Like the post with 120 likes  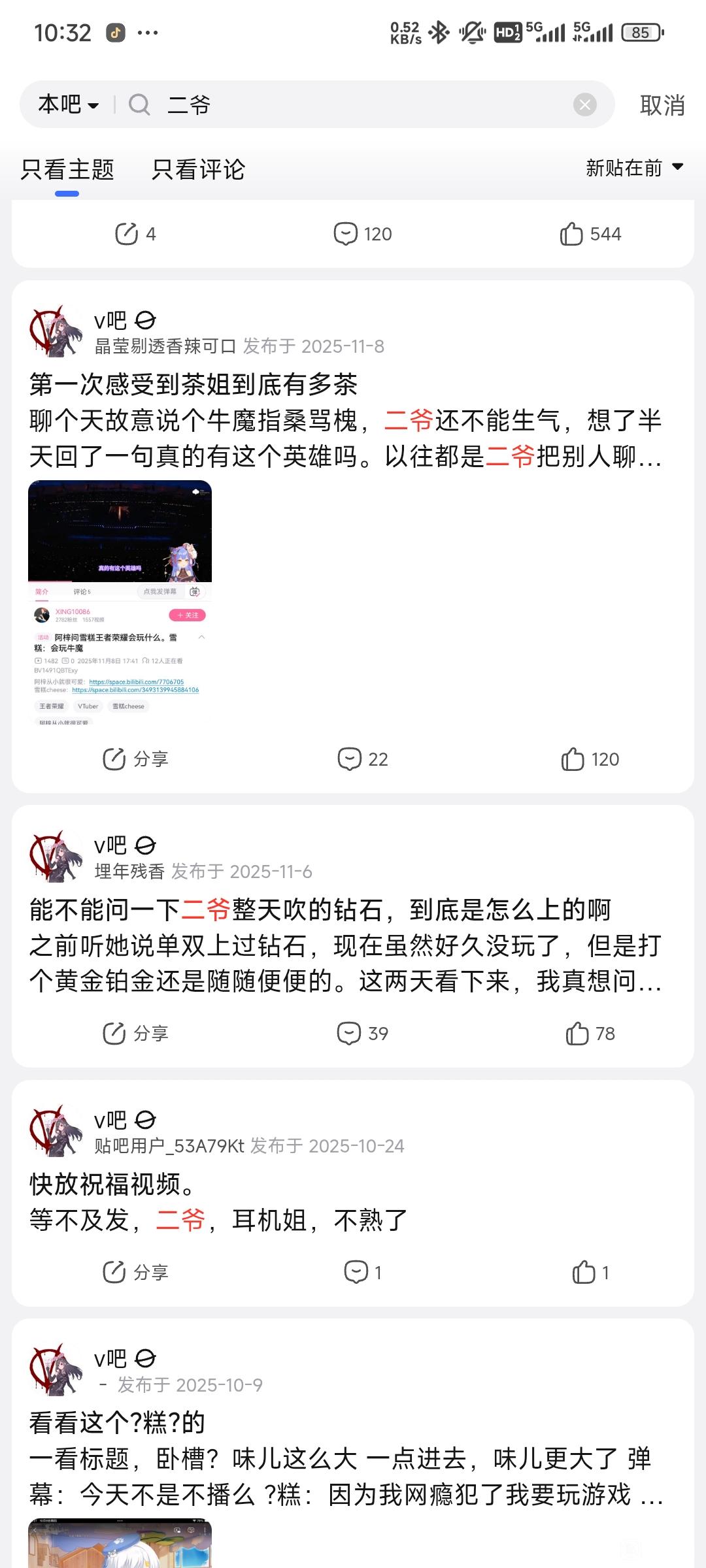point(590,759)
